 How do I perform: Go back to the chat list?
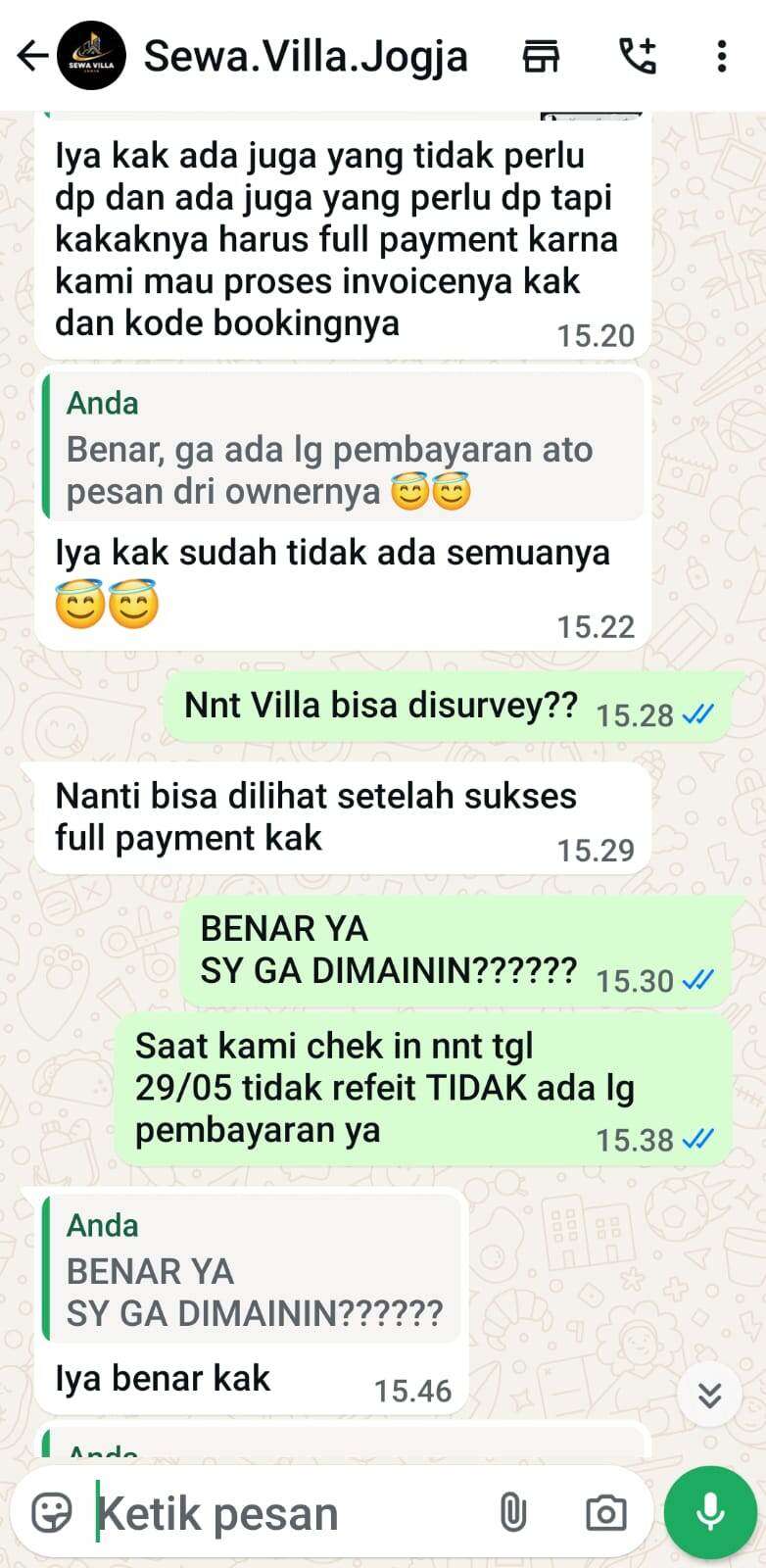(31, 56)
